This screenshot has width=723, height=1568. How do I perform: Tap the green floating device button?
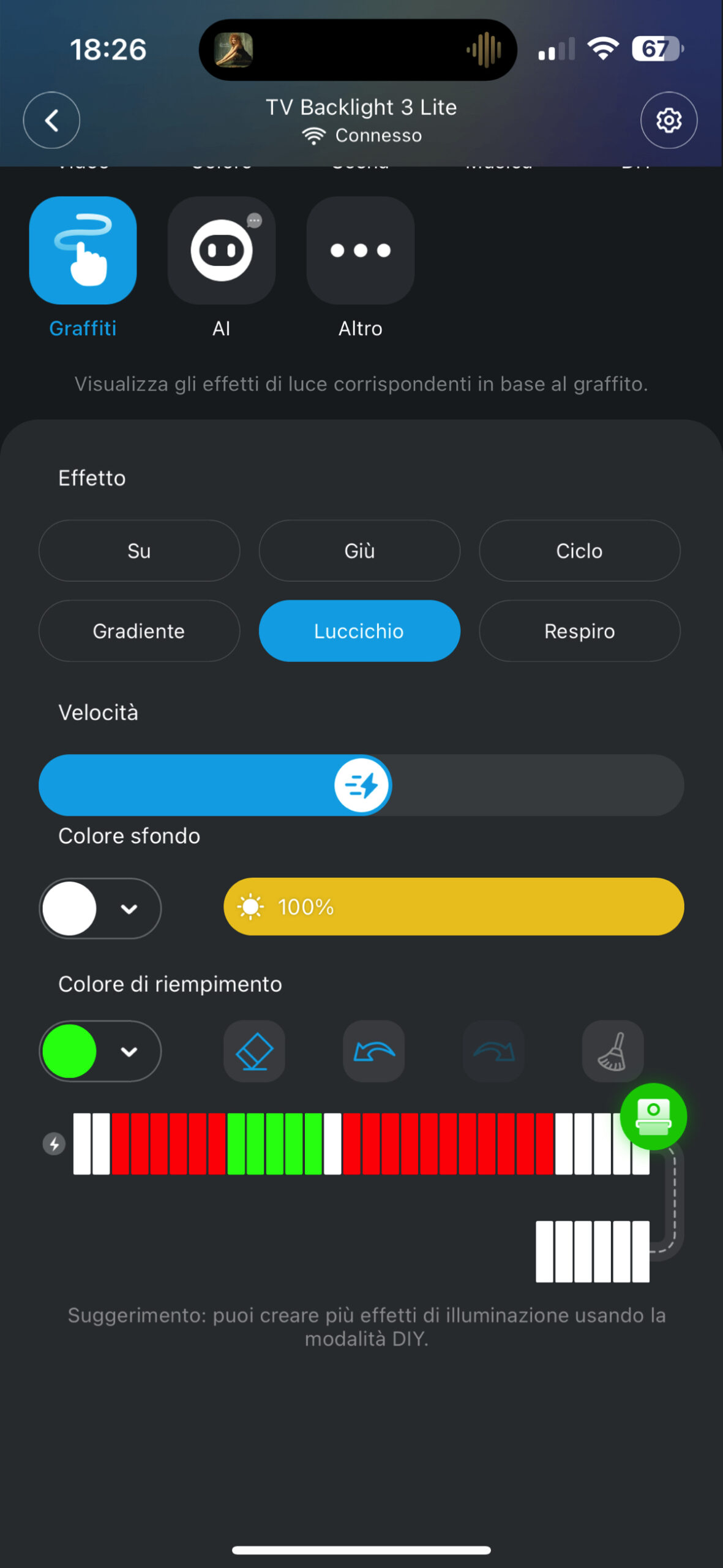pos(653,1116)
